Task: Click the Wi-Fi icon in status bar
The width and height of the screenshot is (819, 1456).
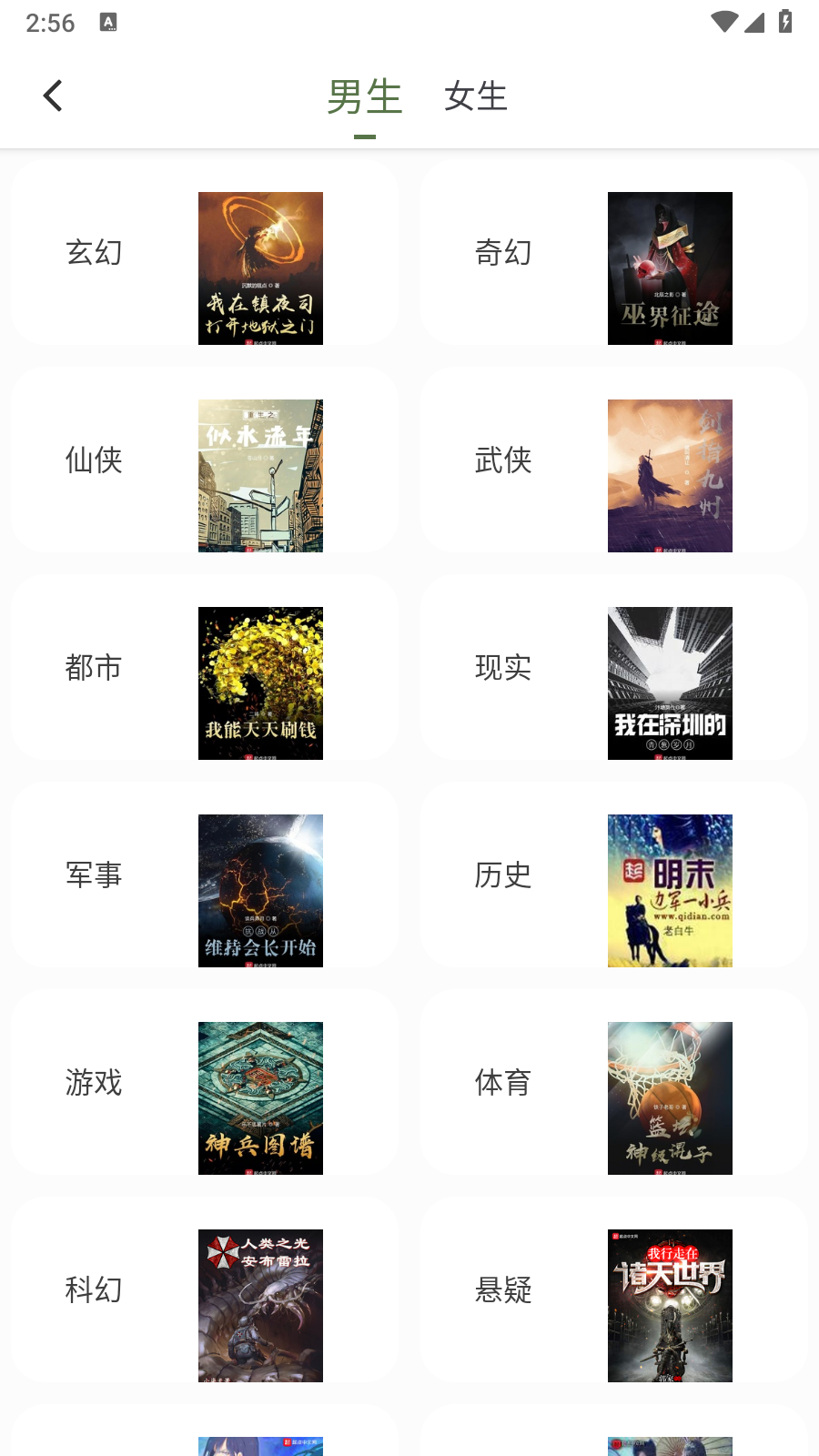Action: [x=725, y=24]
